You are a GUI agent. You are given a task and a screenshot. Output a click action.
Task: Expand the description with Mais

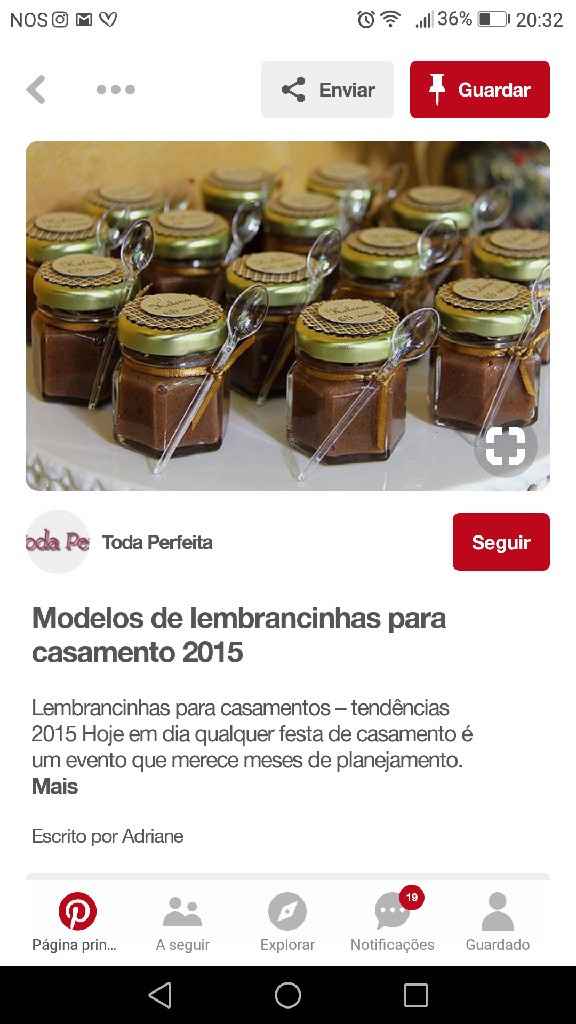coord(55,786)
